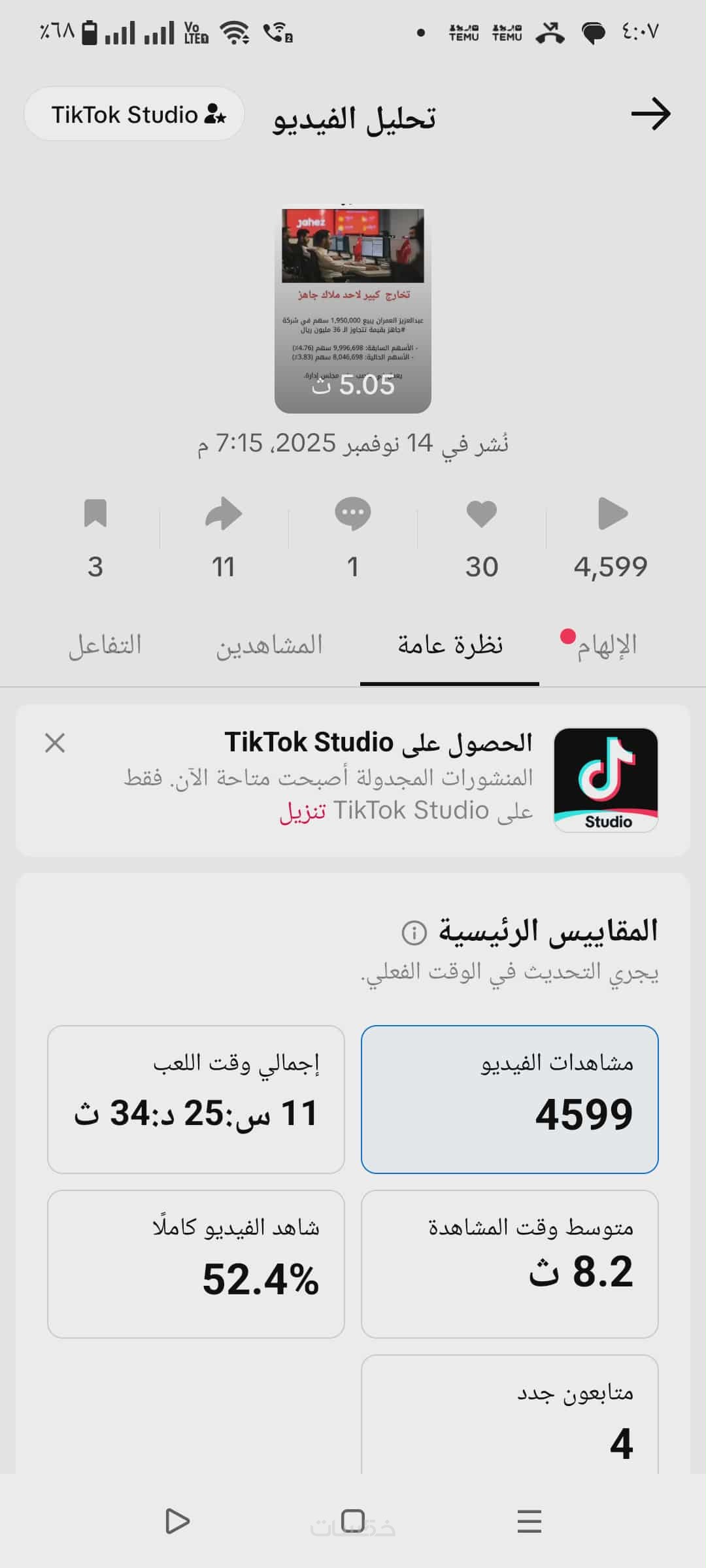The width and height of the screenshot is (706, 1568).
Task: Open info icon beside المقاييس الرئيسية
Action: pos(414,932)
